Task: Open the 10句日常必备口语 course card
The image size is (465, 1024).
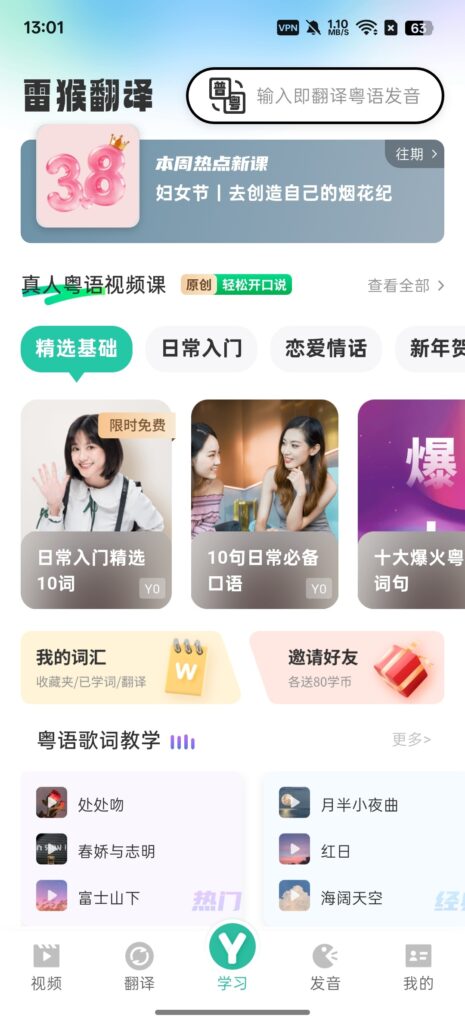Action: click(x=265, y=504)
